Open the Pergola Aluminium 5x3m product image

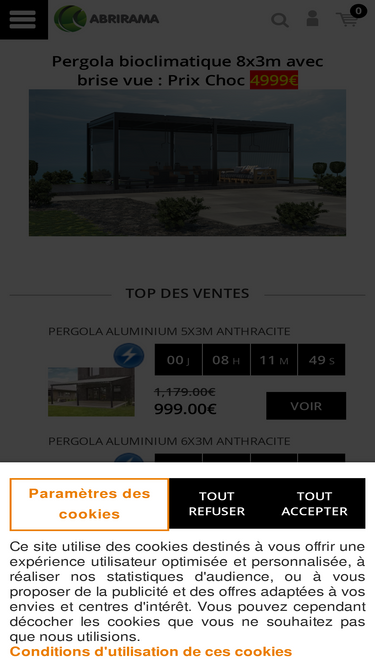coord(91,392)
